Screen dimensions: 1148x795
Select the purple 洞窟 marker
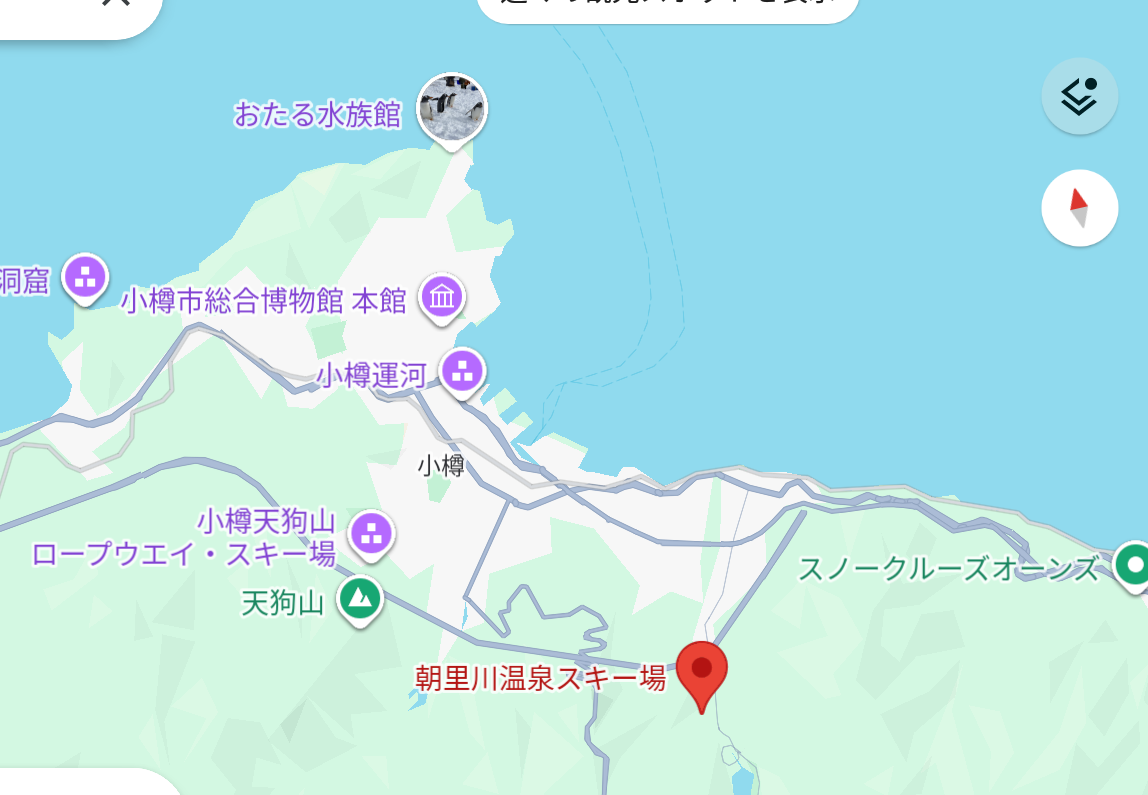point(85,277)
